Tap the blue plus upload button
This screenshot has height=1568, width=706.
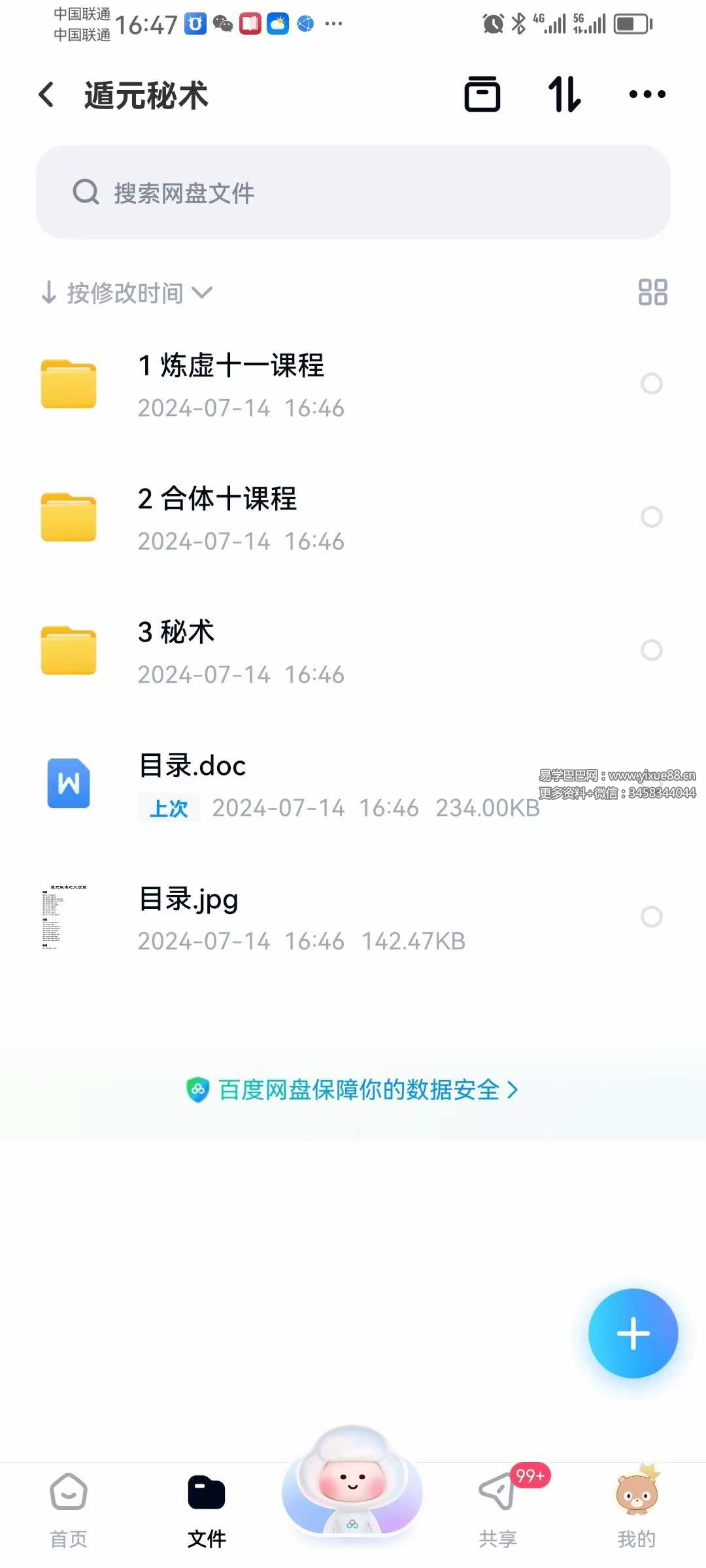coord(633,1333)
